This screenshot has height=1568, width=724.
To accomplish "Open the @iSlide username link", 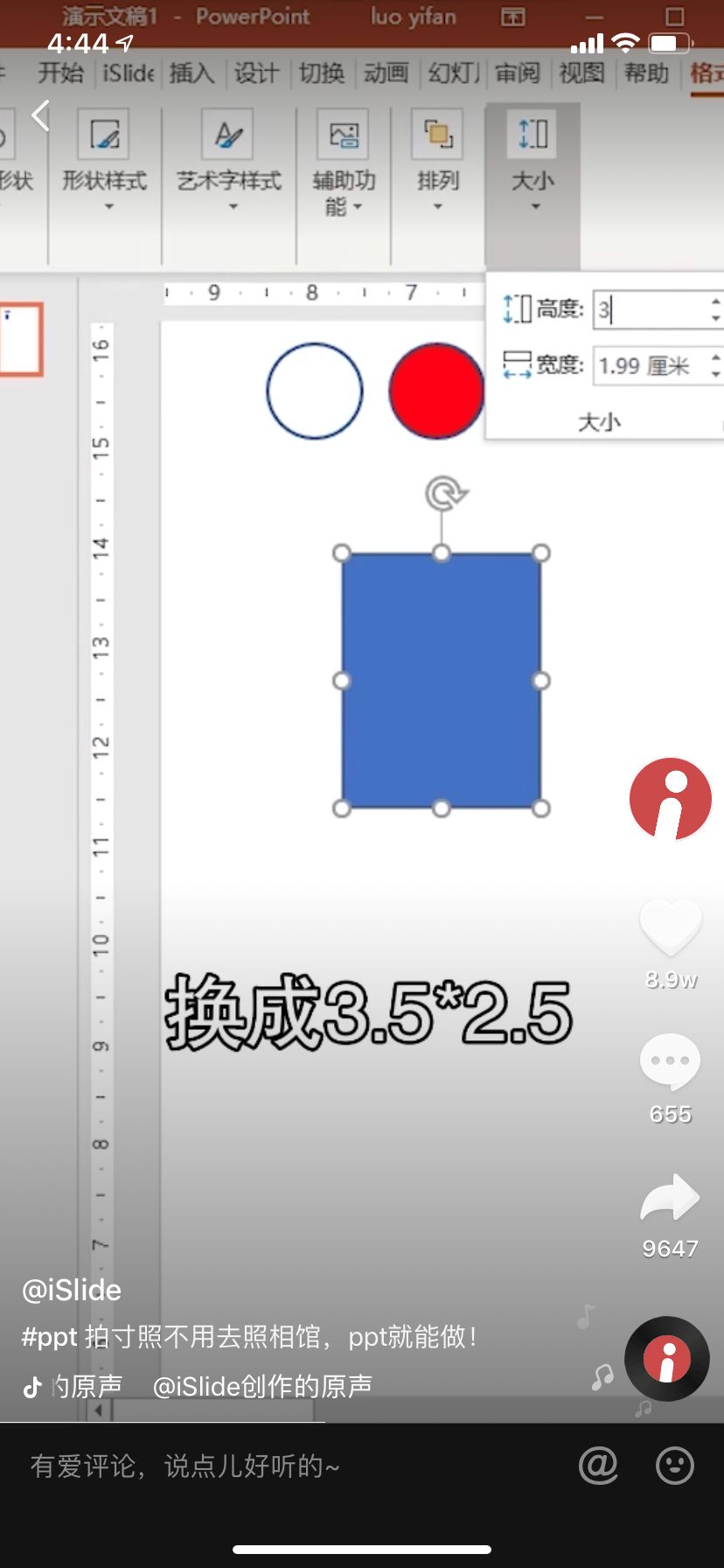I will coord(72,1290).
